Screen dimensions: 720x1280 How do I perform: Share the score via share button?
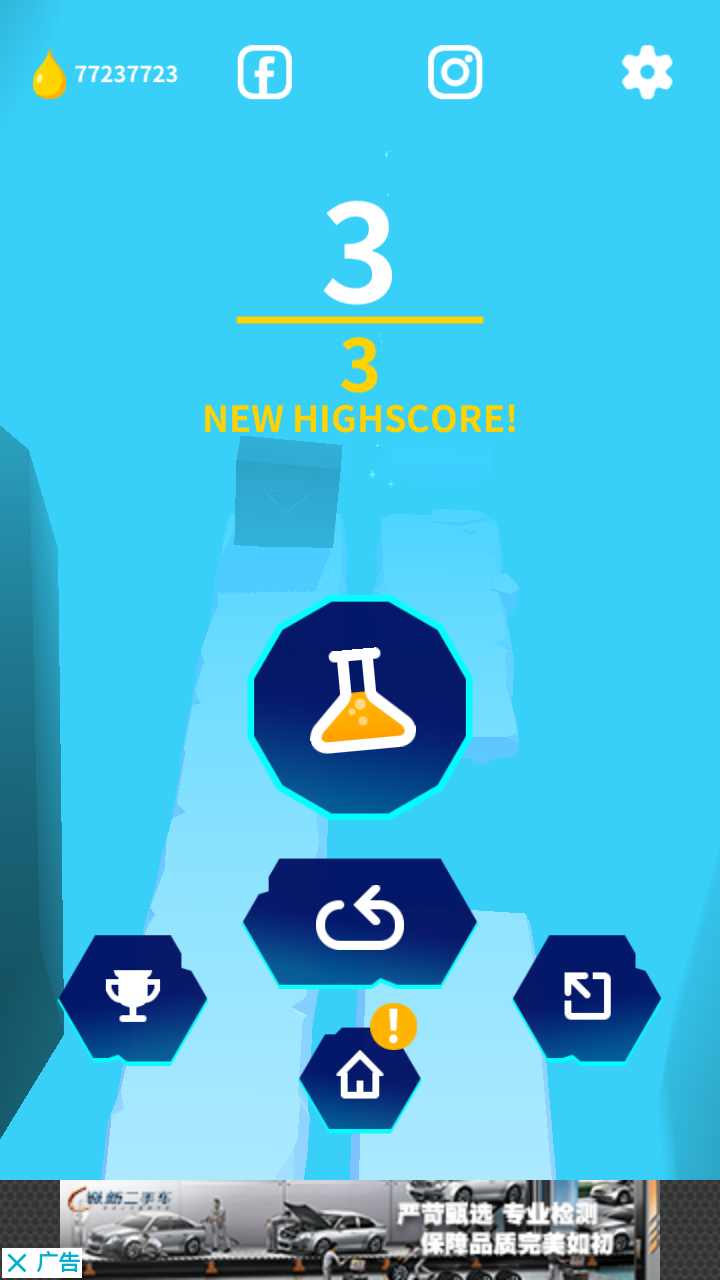click(x=587, y=997)
